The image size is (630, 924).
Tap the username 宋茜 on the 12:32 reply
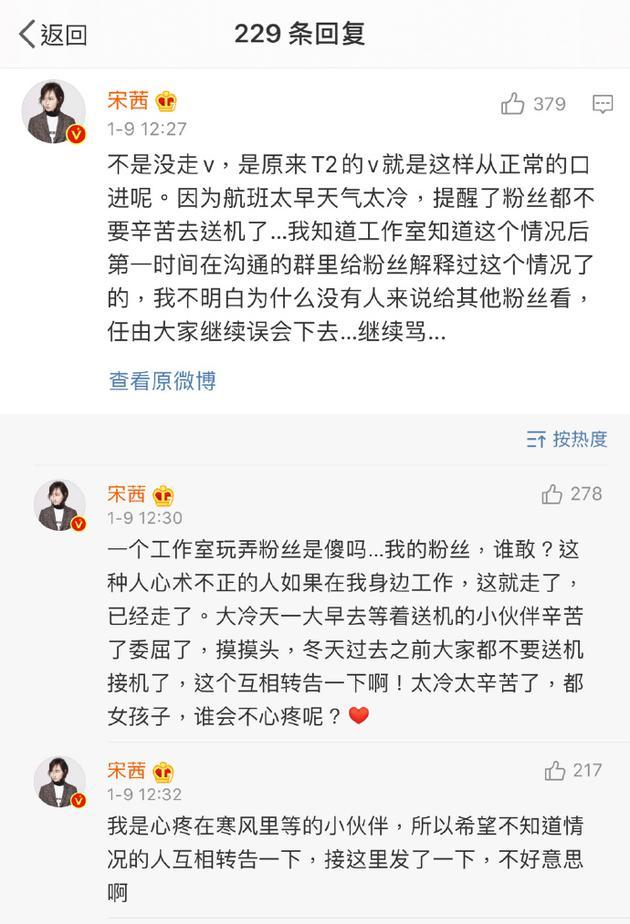[x=127, y=770]
